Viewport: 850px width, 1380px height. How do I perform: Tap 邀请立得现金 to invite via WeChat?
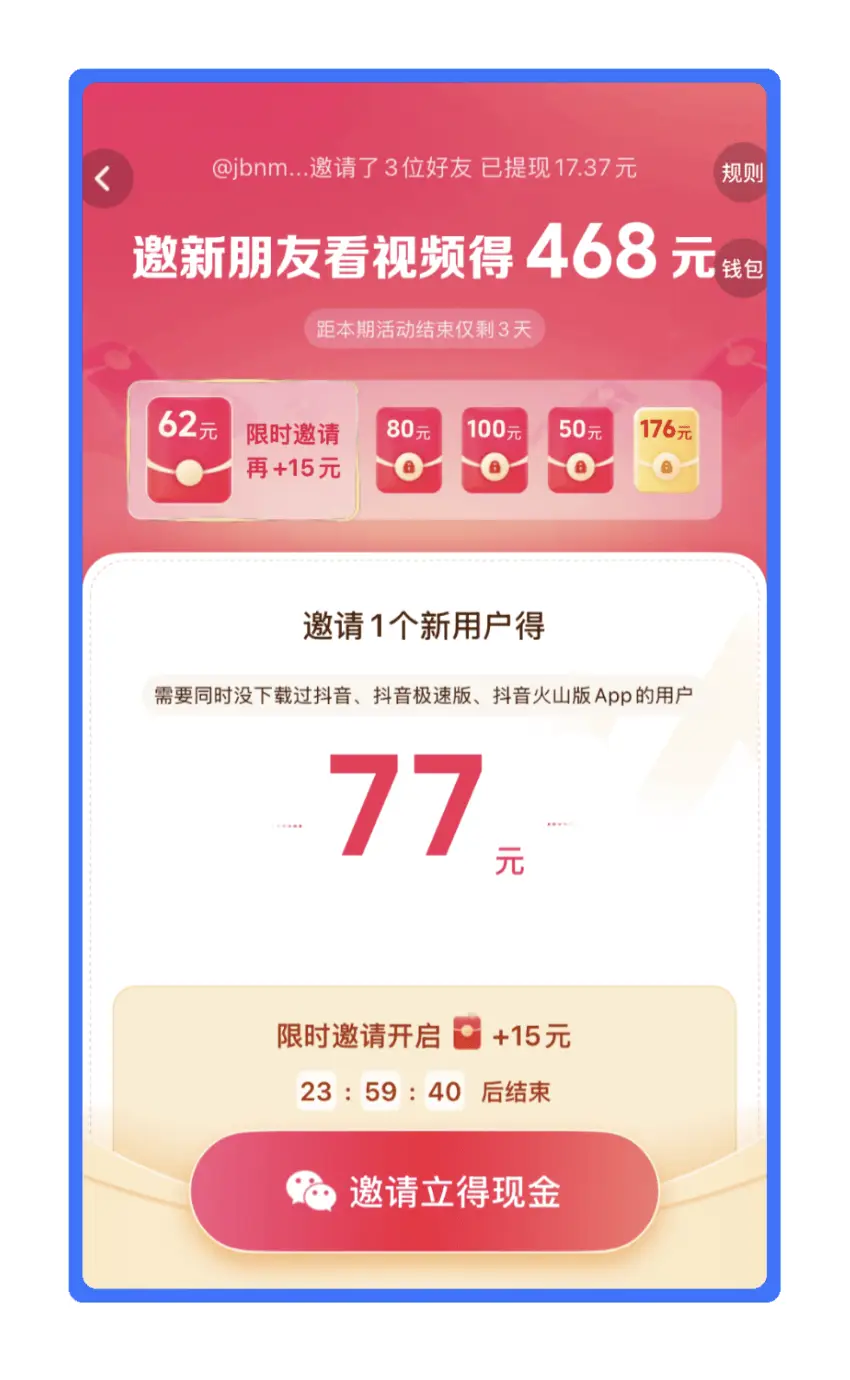click(424, 1192)
